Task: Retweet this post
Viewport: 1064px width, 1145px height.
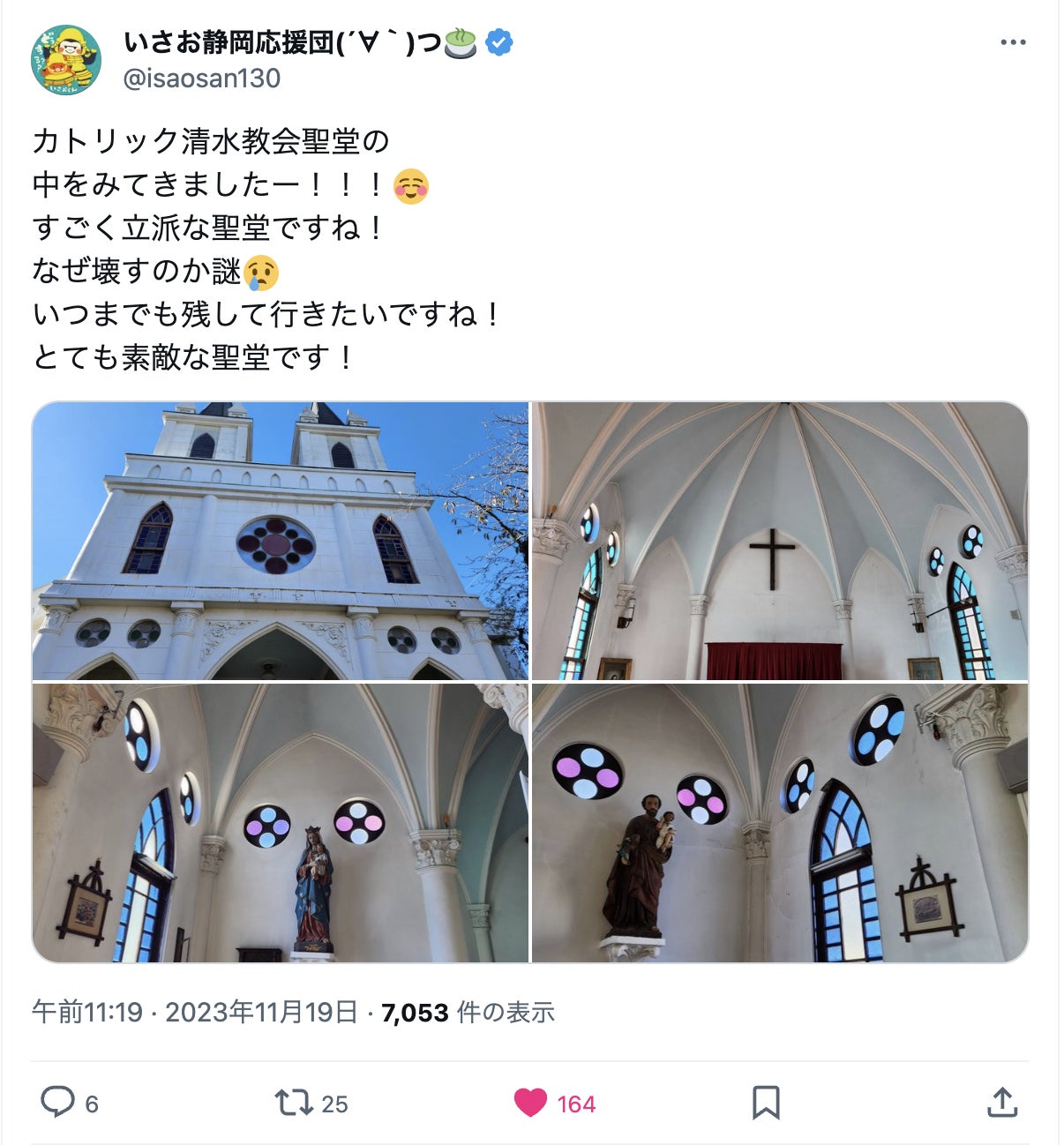Action: (293, 1103)
